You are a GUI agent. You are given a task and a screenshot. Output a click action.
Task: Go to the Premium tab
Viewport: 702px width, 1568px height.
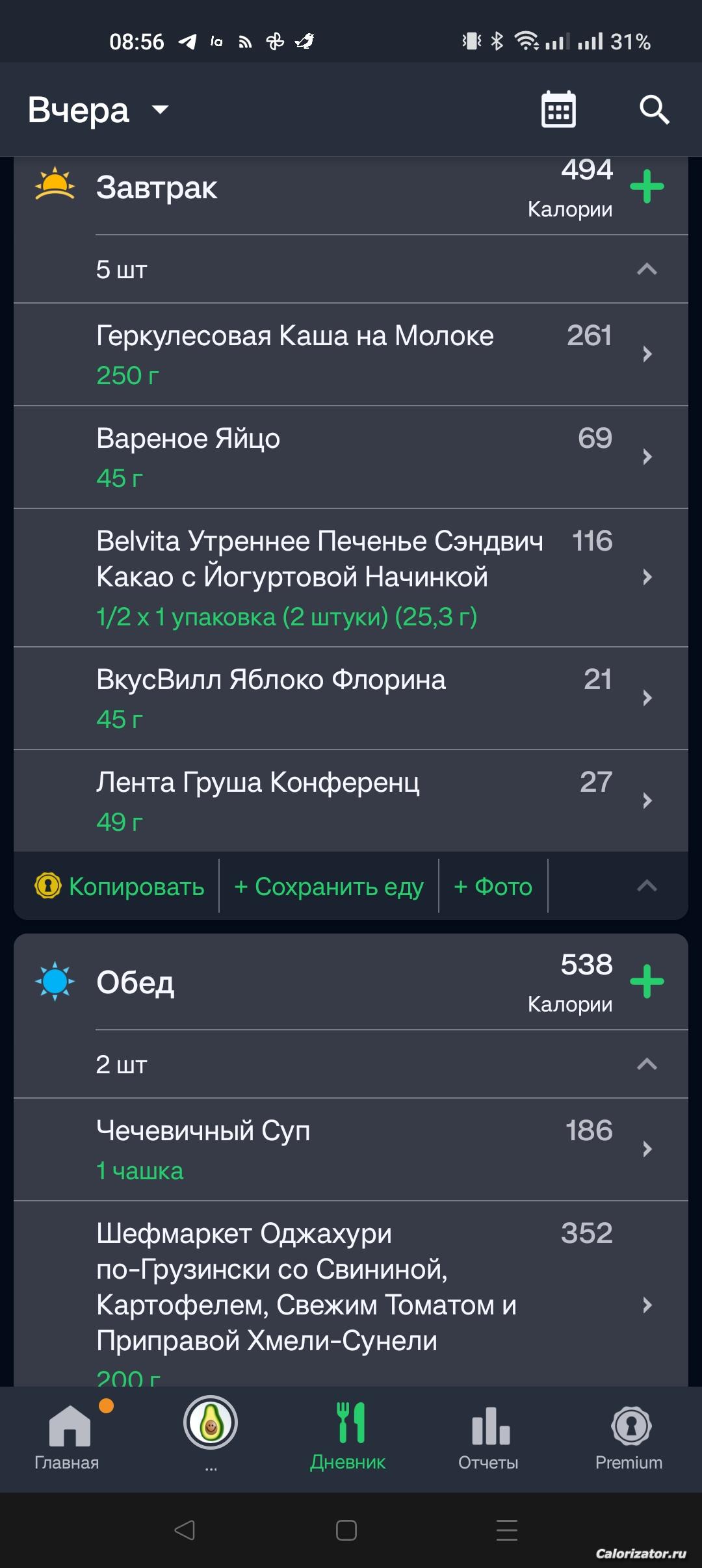[x=629, y=1438]
